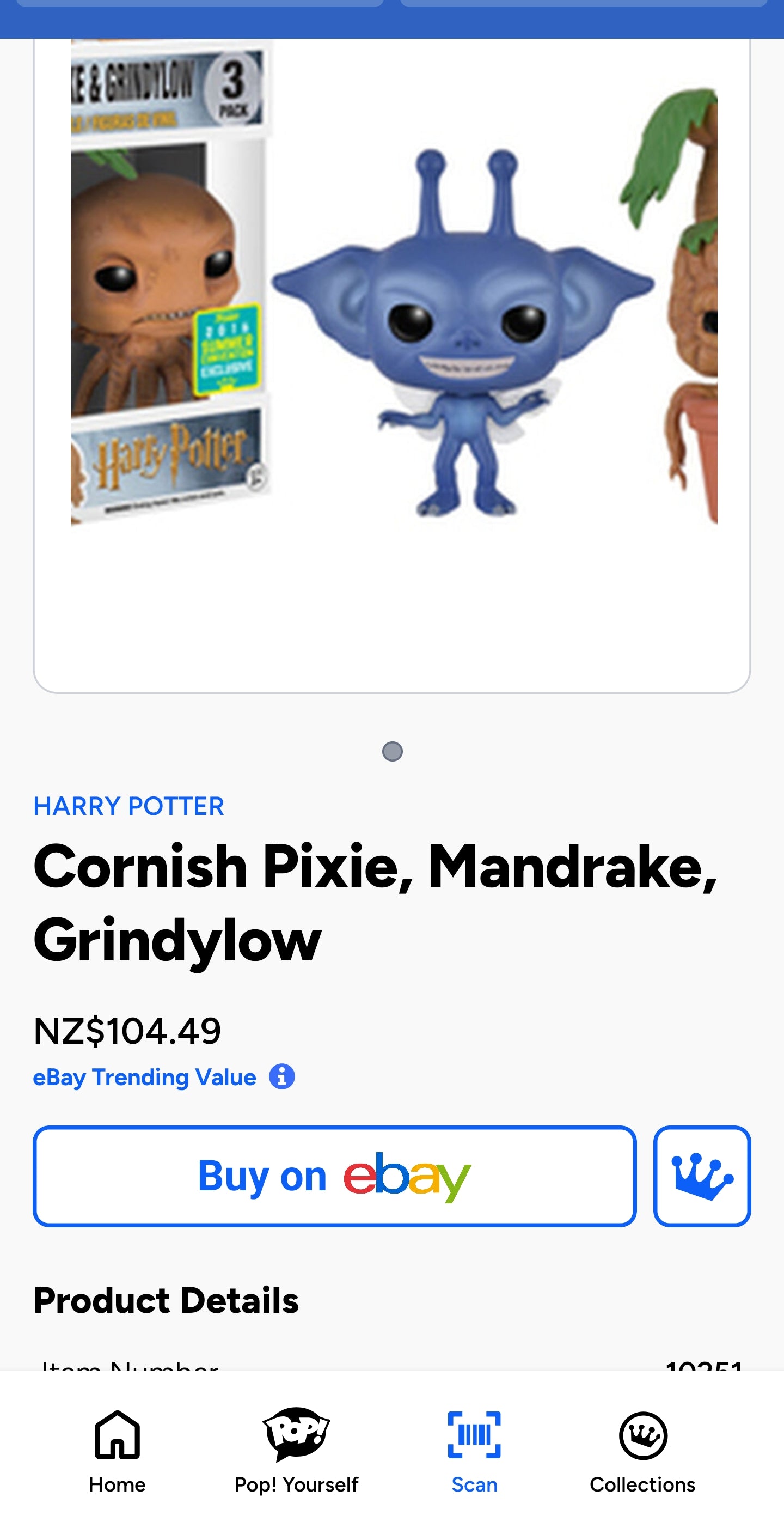The image size is (784, 1540).
Task: Tap the Buy on eBay button
Action: (334, 1176)
